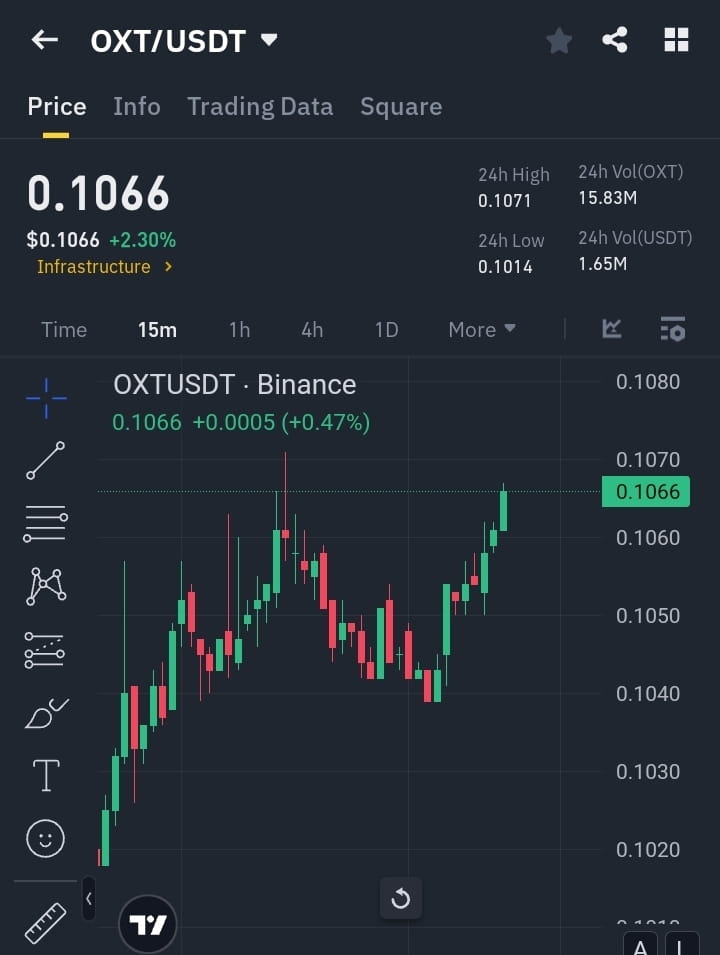Screen dimensions: 720x955
Task: Open the Infrastructure category link
Action: pos(105,266)
